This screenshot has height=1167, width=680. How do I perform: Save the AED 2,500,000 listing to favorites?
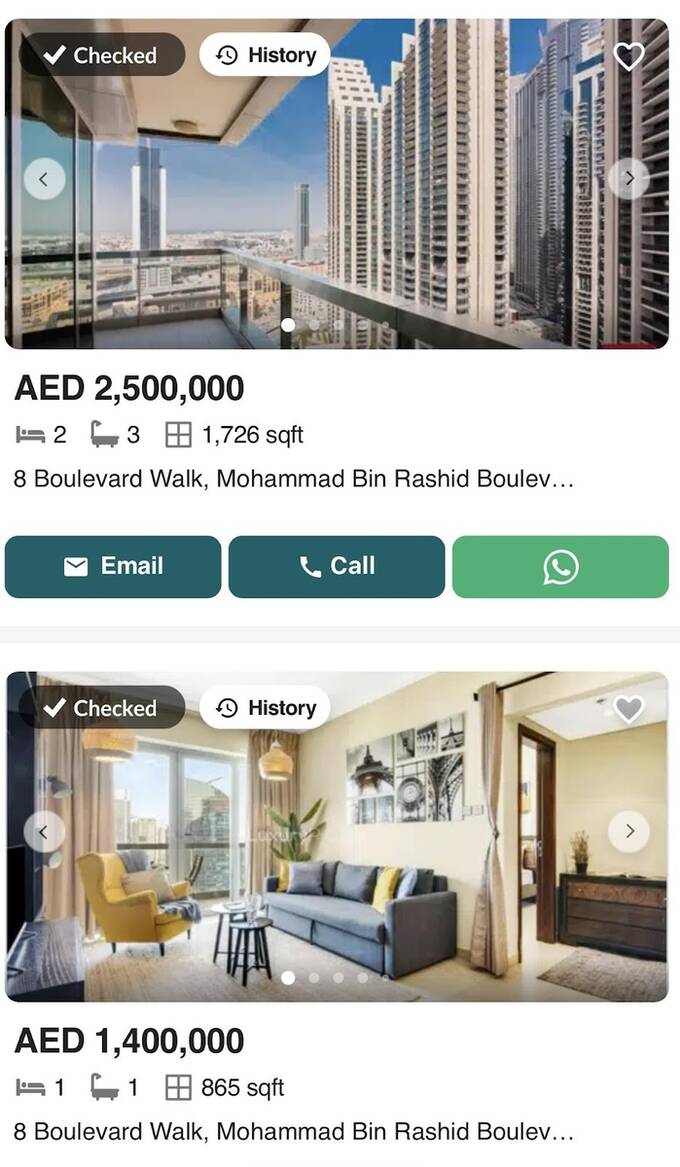[628, 56]
